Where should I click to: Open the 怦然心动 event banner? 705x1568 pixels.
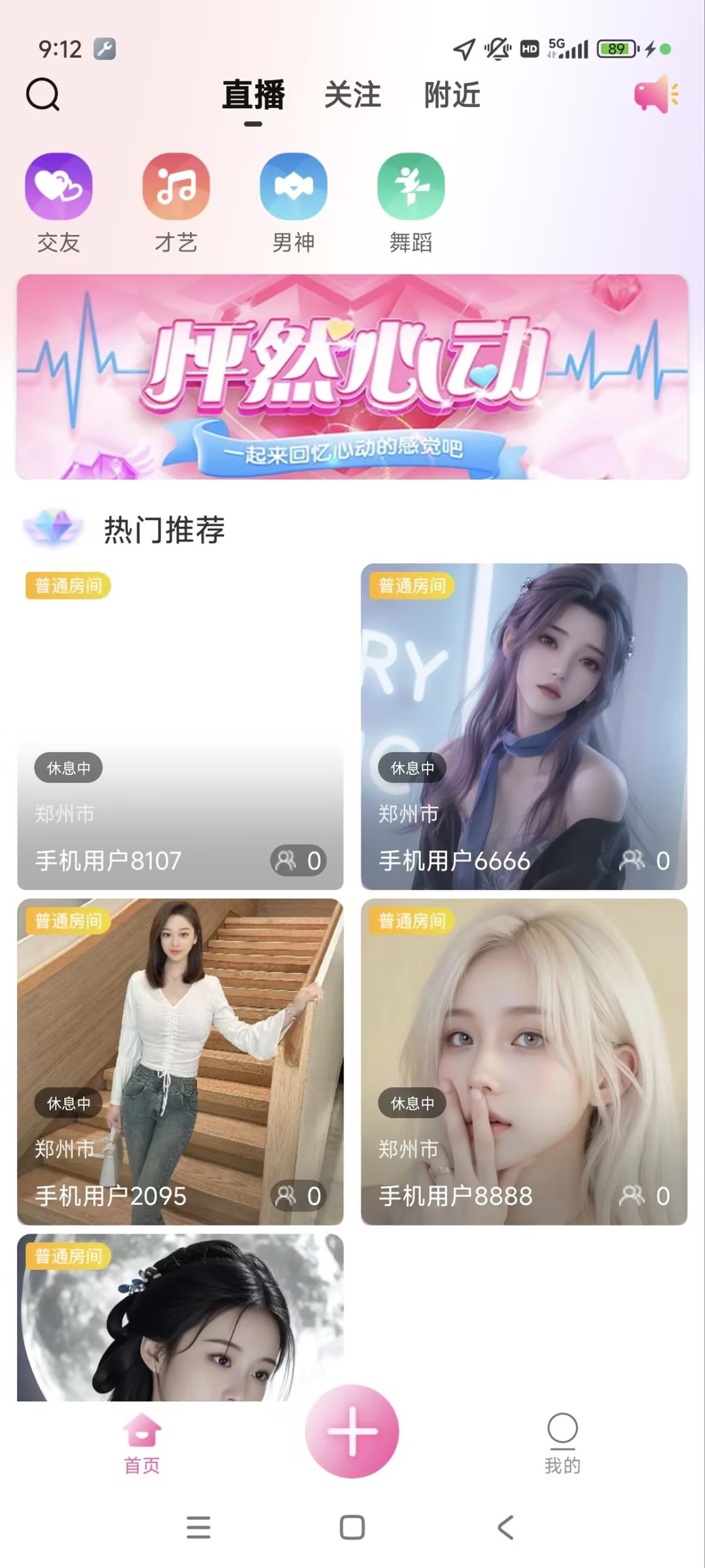click(352, 379)
